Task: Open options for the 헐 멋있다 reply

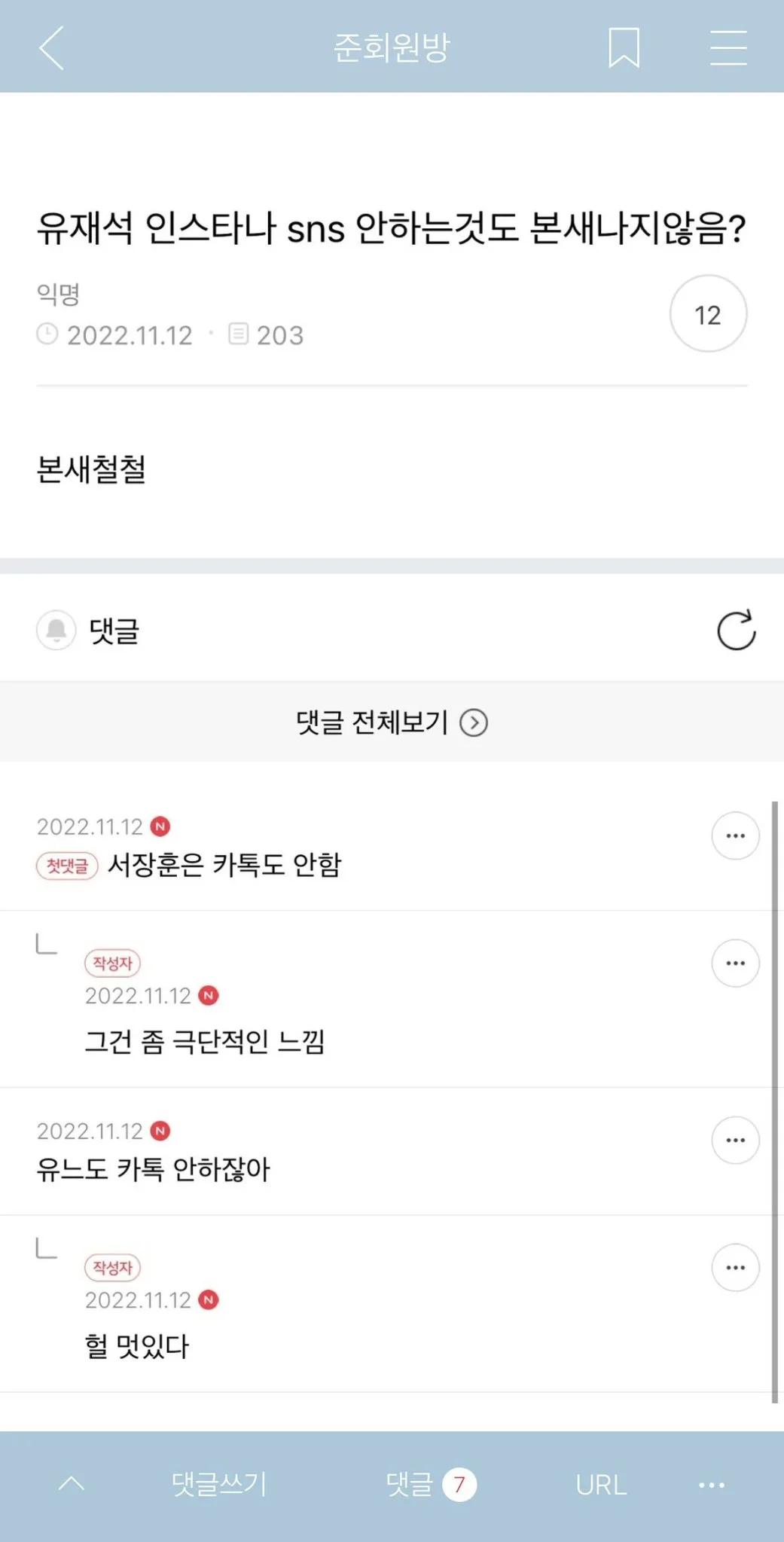Action: click(x=735, y=1267)
